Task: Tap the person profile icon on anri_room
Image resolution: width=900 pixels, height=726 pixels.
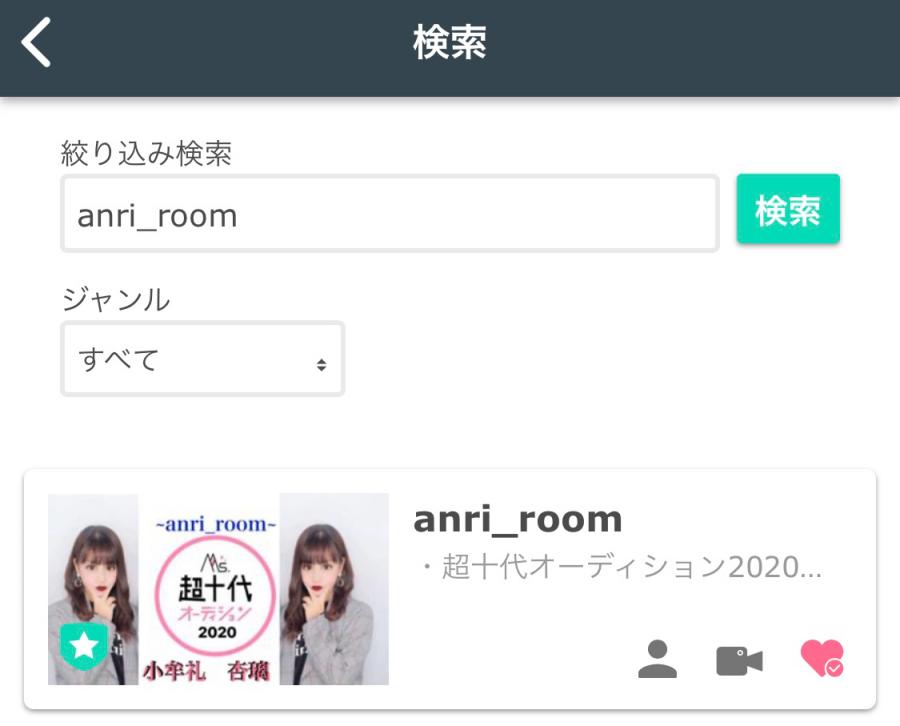Action: coord(657,659)
